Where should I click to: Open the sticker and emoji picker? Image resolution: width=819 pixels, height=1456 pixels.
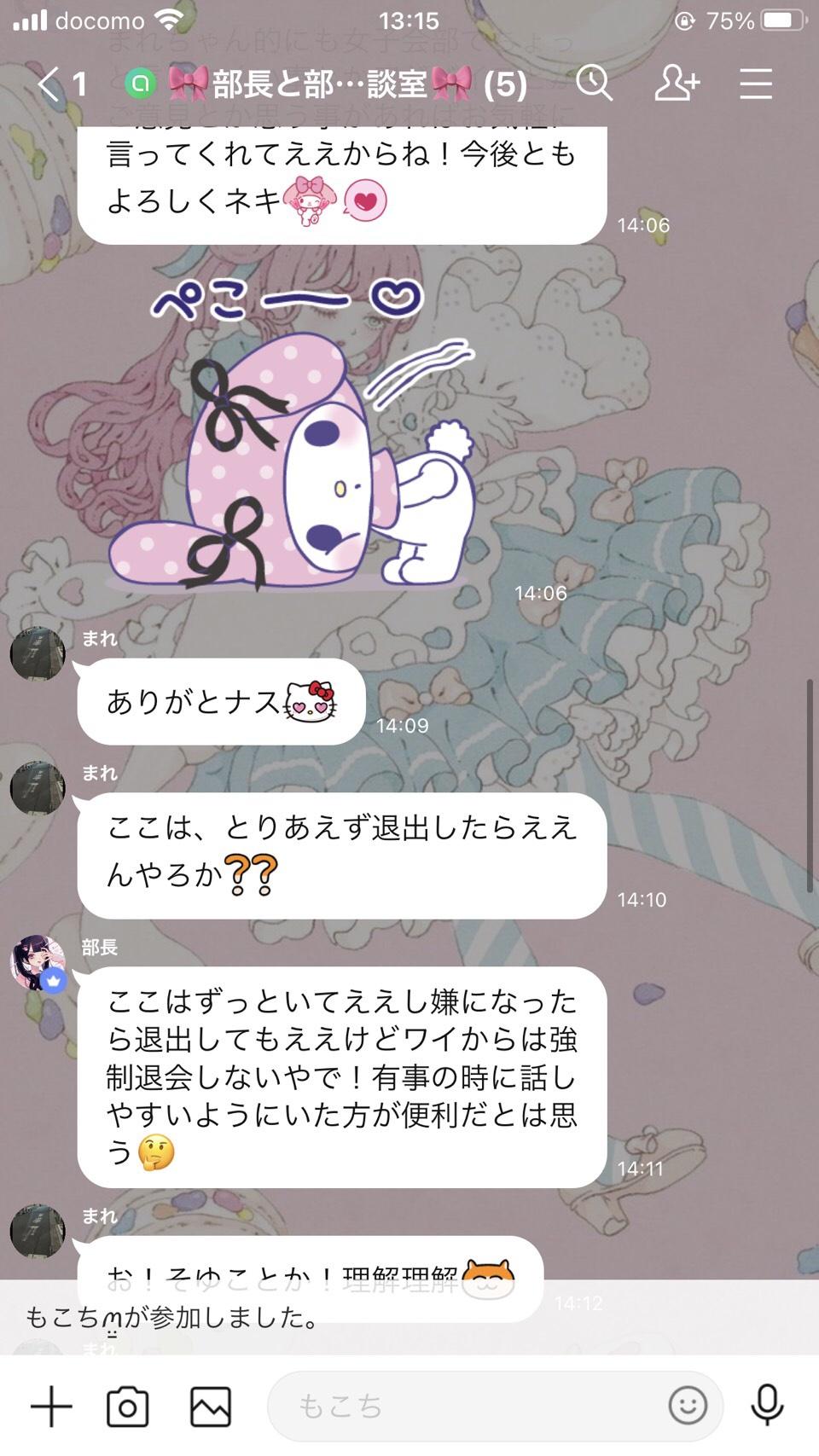(688, 1405)
